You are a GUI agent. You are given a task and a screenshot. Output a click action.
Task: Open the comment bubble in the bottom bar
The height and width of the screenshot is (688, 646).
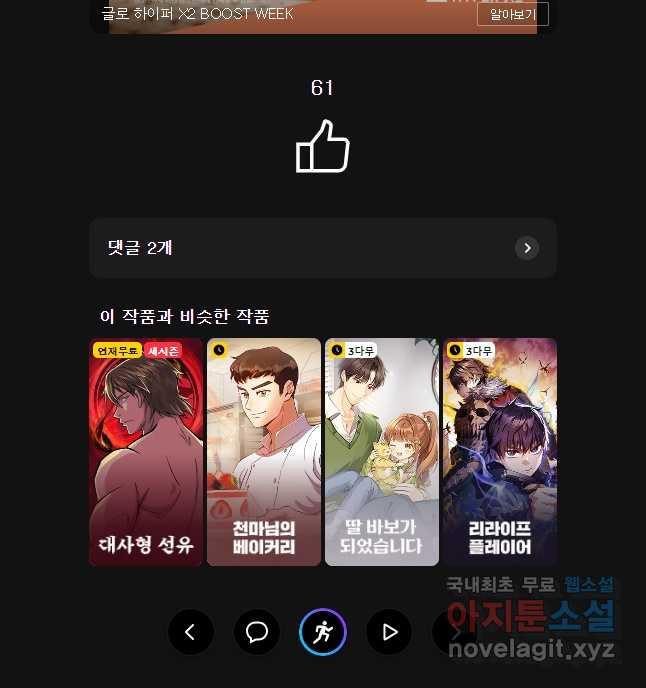pos(256,632)
